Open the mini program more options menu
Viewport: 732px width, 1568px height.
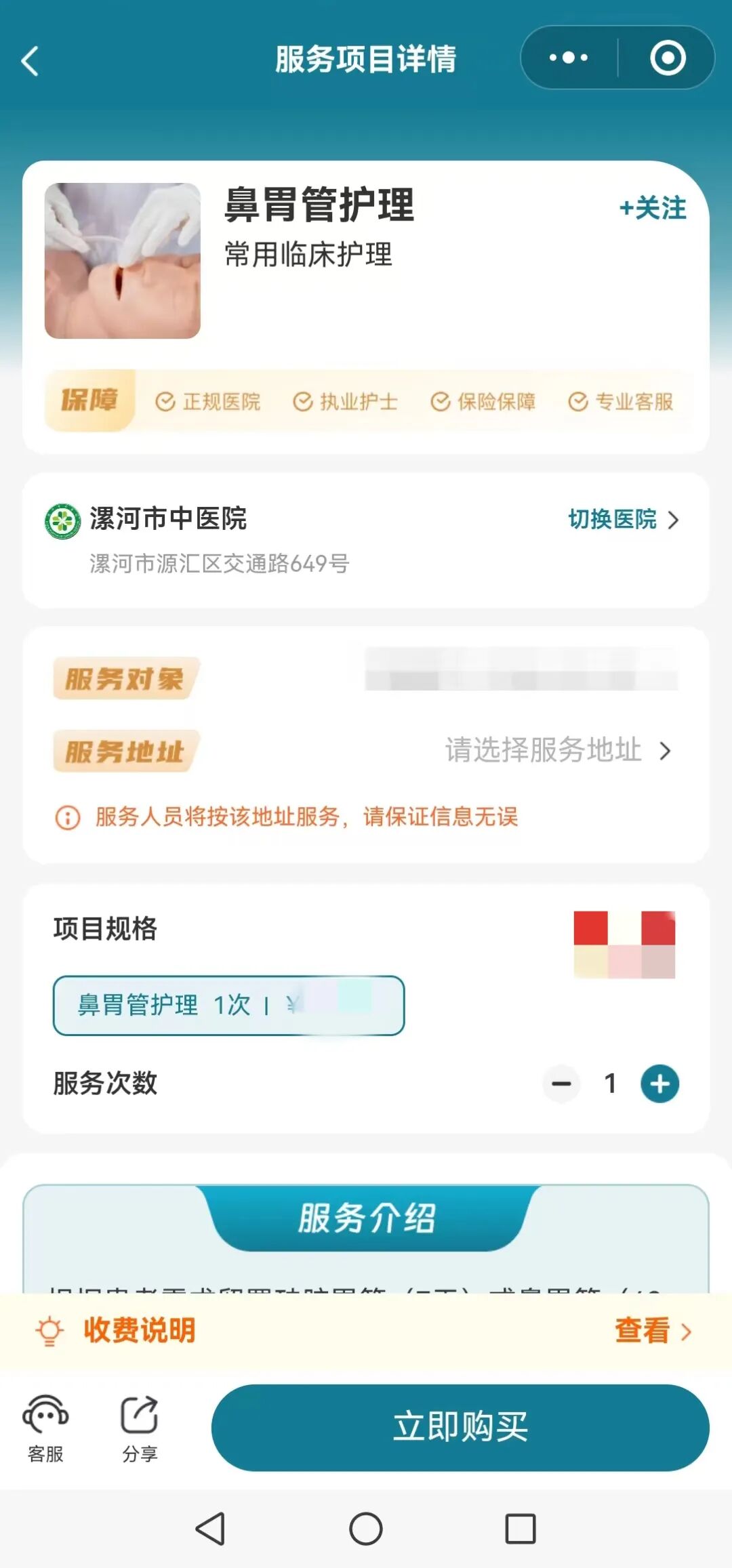pyautogui.click(x=569, y=58)
